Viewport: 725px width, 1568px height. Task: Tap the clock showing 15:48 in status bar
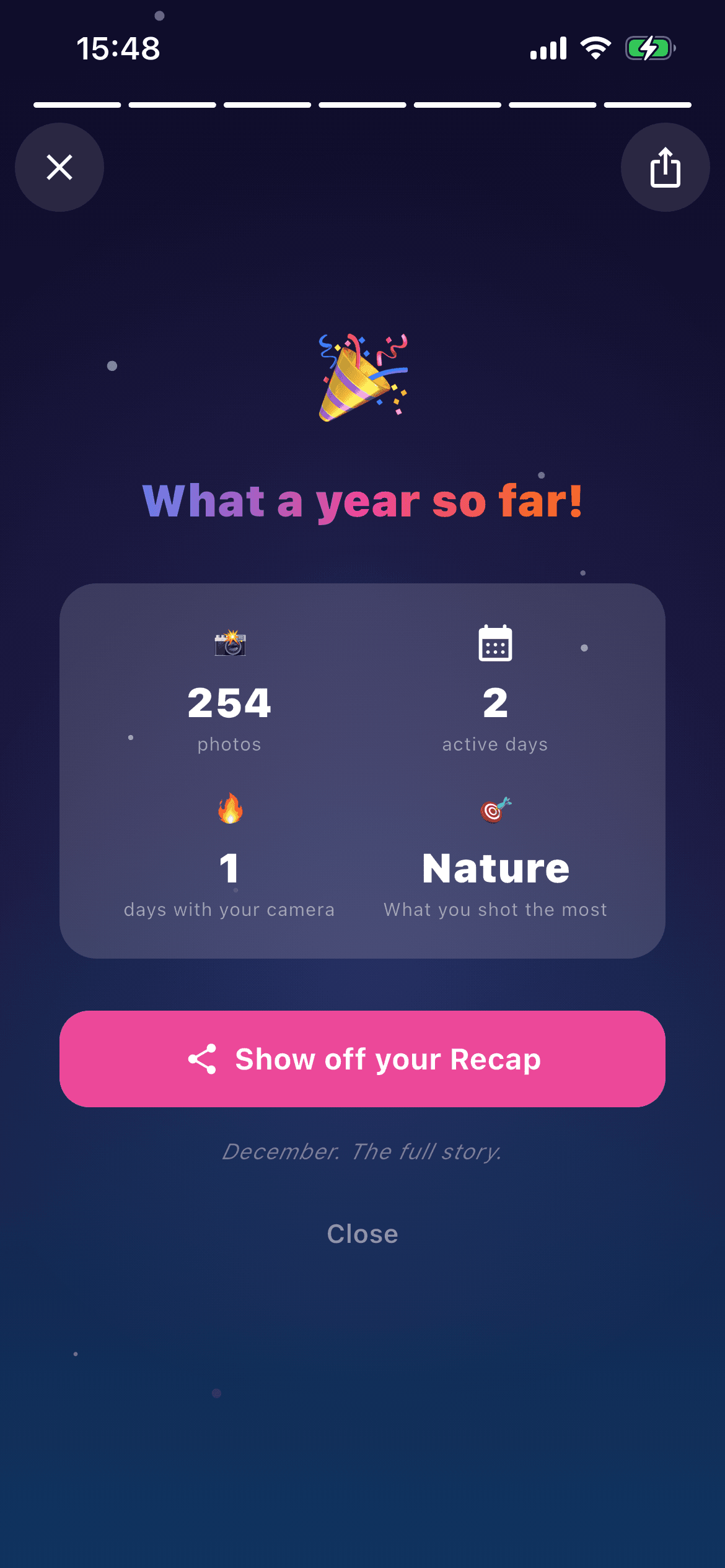(120, 48)
